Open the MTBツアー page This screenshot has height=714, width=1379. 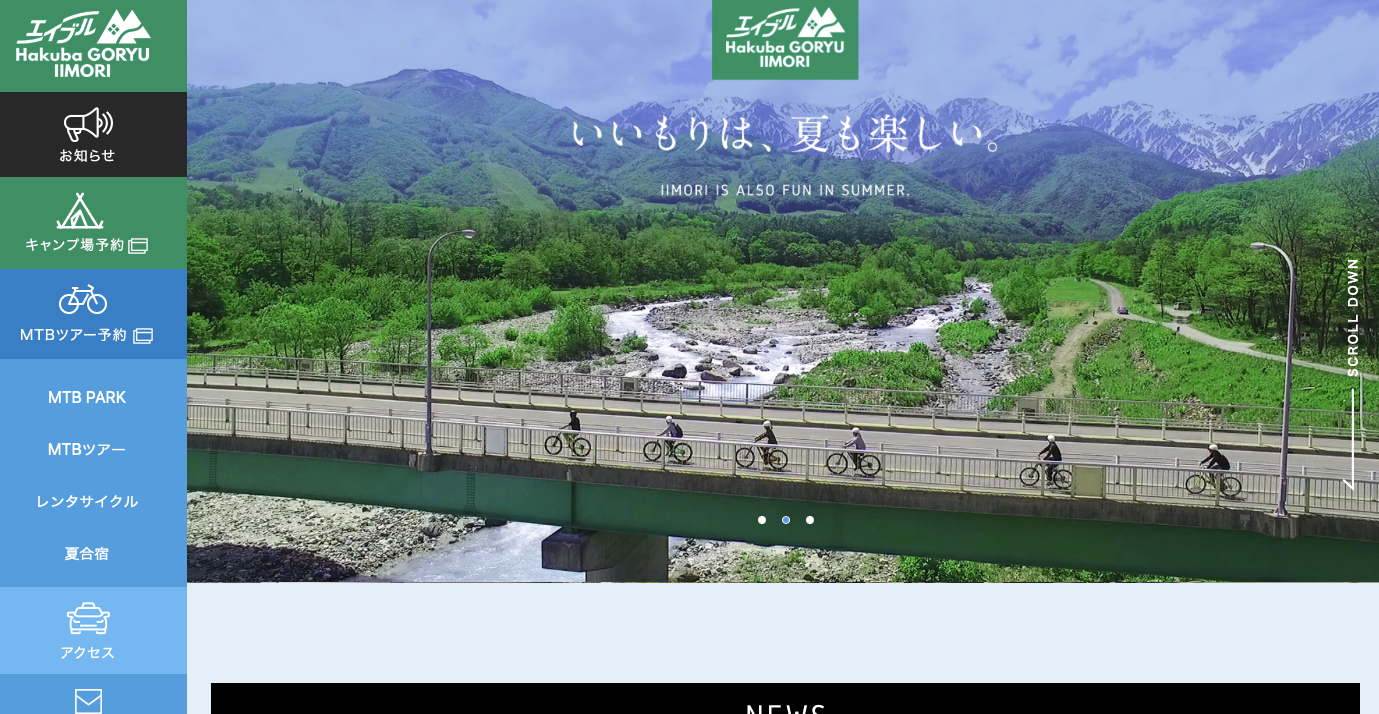87,449
